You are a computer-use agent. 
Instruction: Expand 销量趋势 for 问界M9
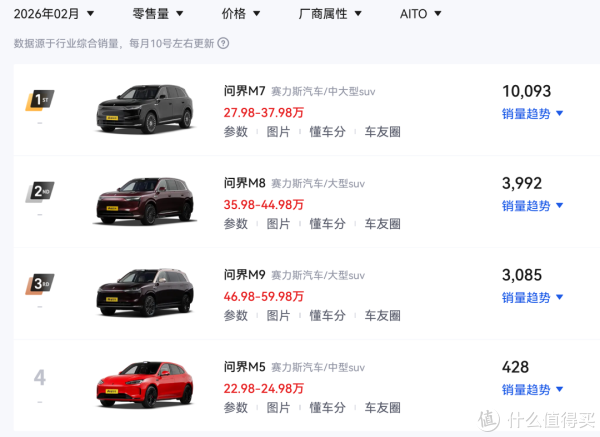tap(532, 298)
